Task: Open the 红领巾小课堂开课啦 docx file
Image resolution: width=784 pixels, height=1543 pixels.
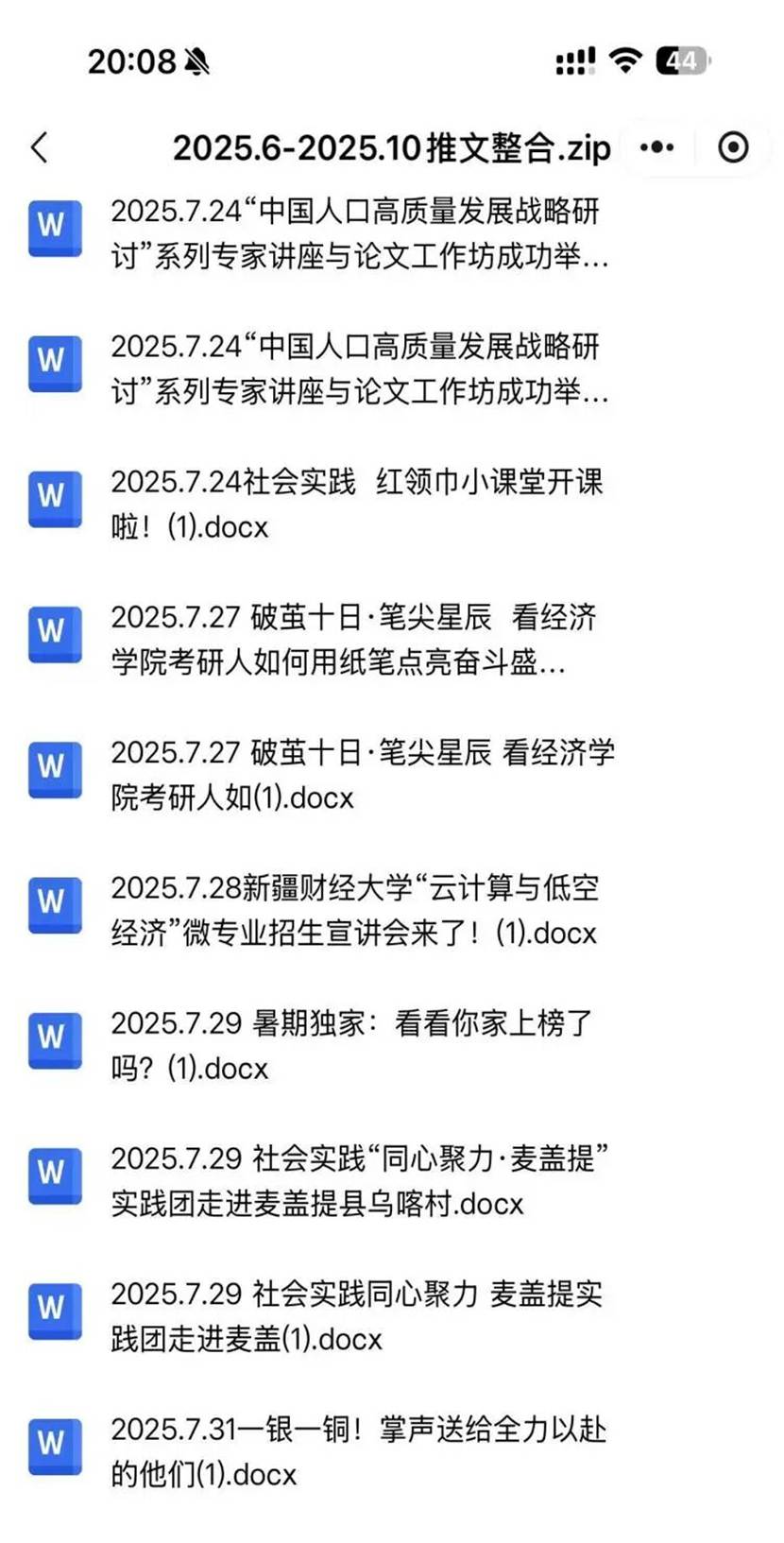Action: (x=356, y=504)
